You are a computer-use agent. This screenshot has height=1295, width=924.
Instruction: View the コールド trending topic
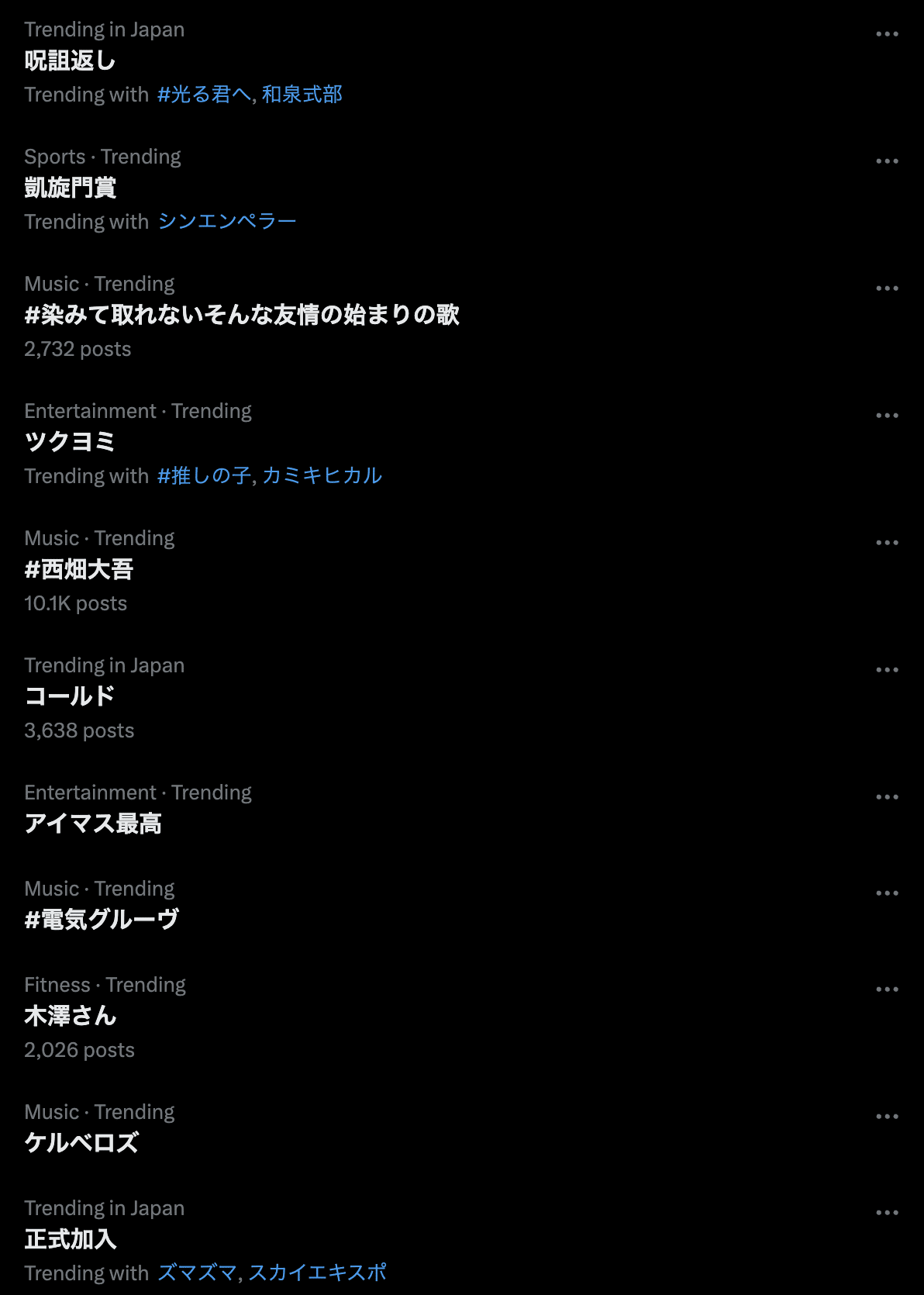click(x=70, y=696)
